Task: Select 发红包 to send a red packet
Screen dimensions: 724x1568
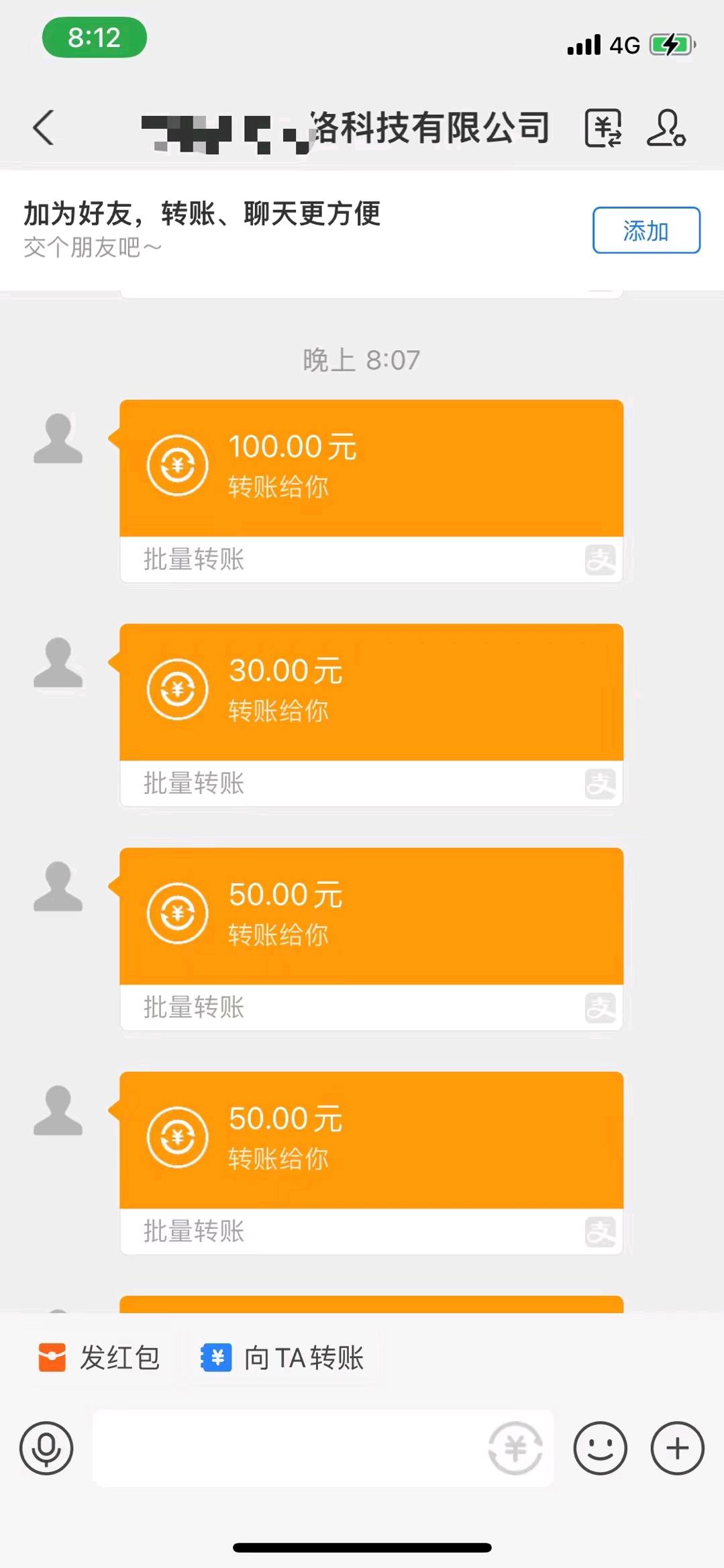Action: [x=99, y=1358]
